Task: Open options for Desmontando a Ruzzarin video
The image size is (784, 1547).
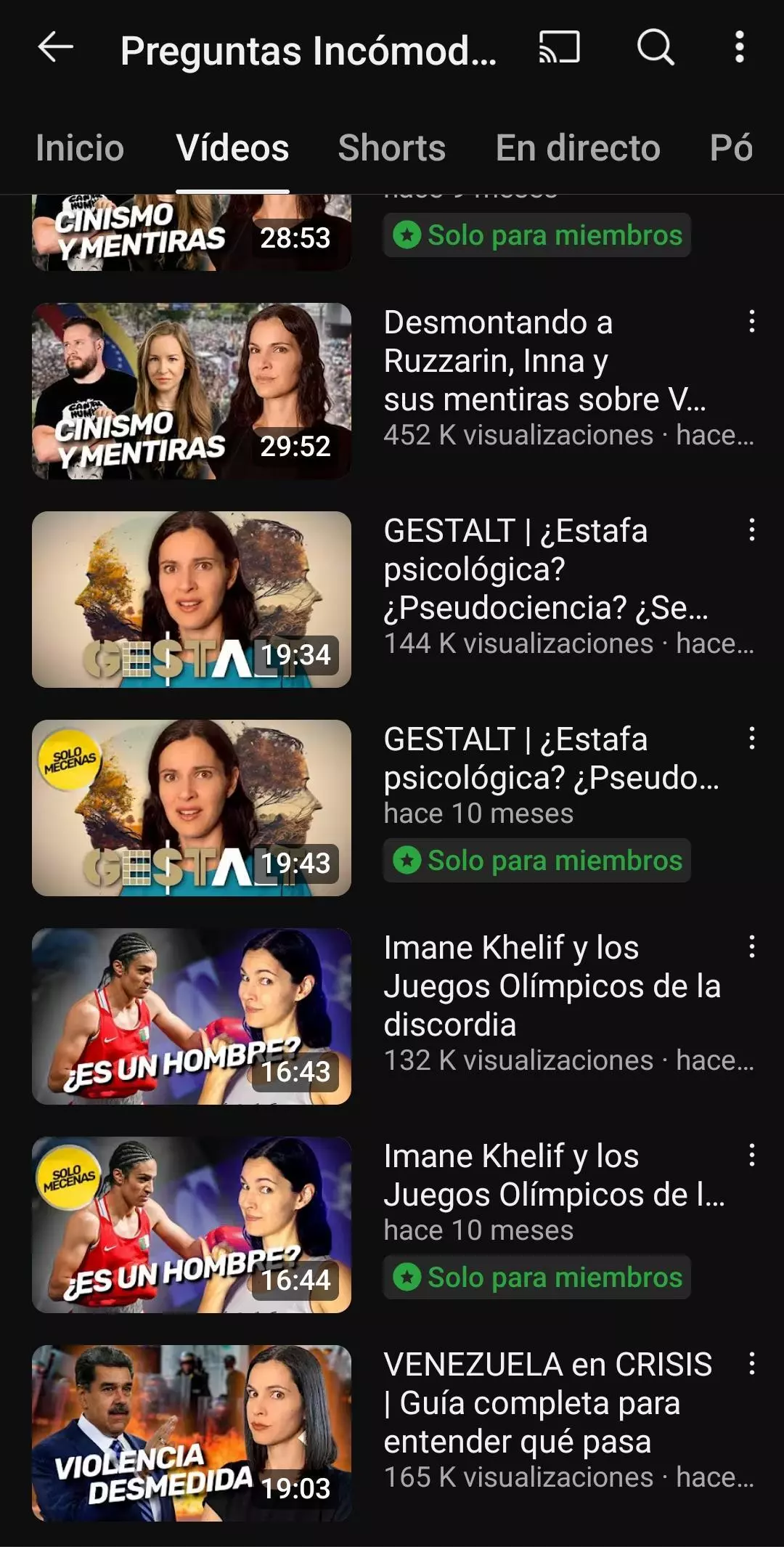Action: coord(752,321)
